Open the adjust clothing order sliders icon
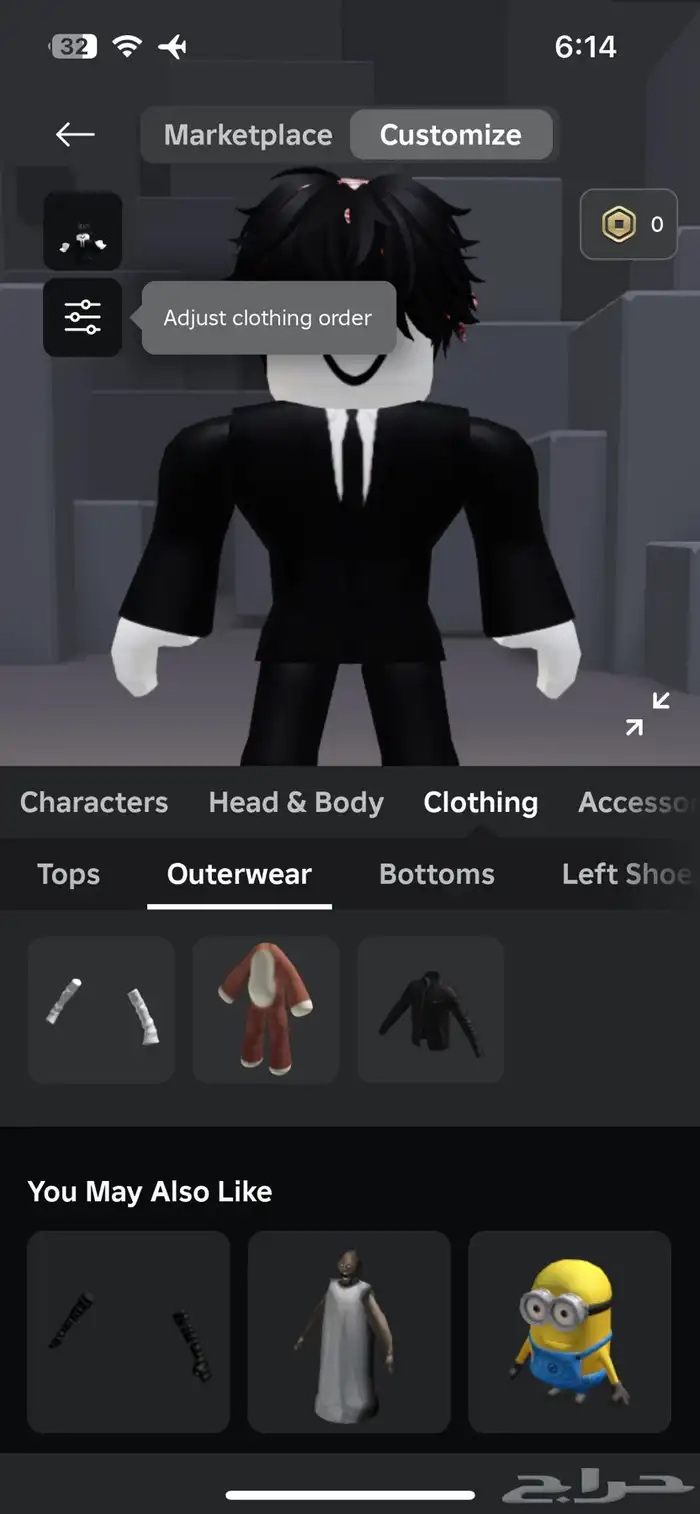 coord(83,318)
